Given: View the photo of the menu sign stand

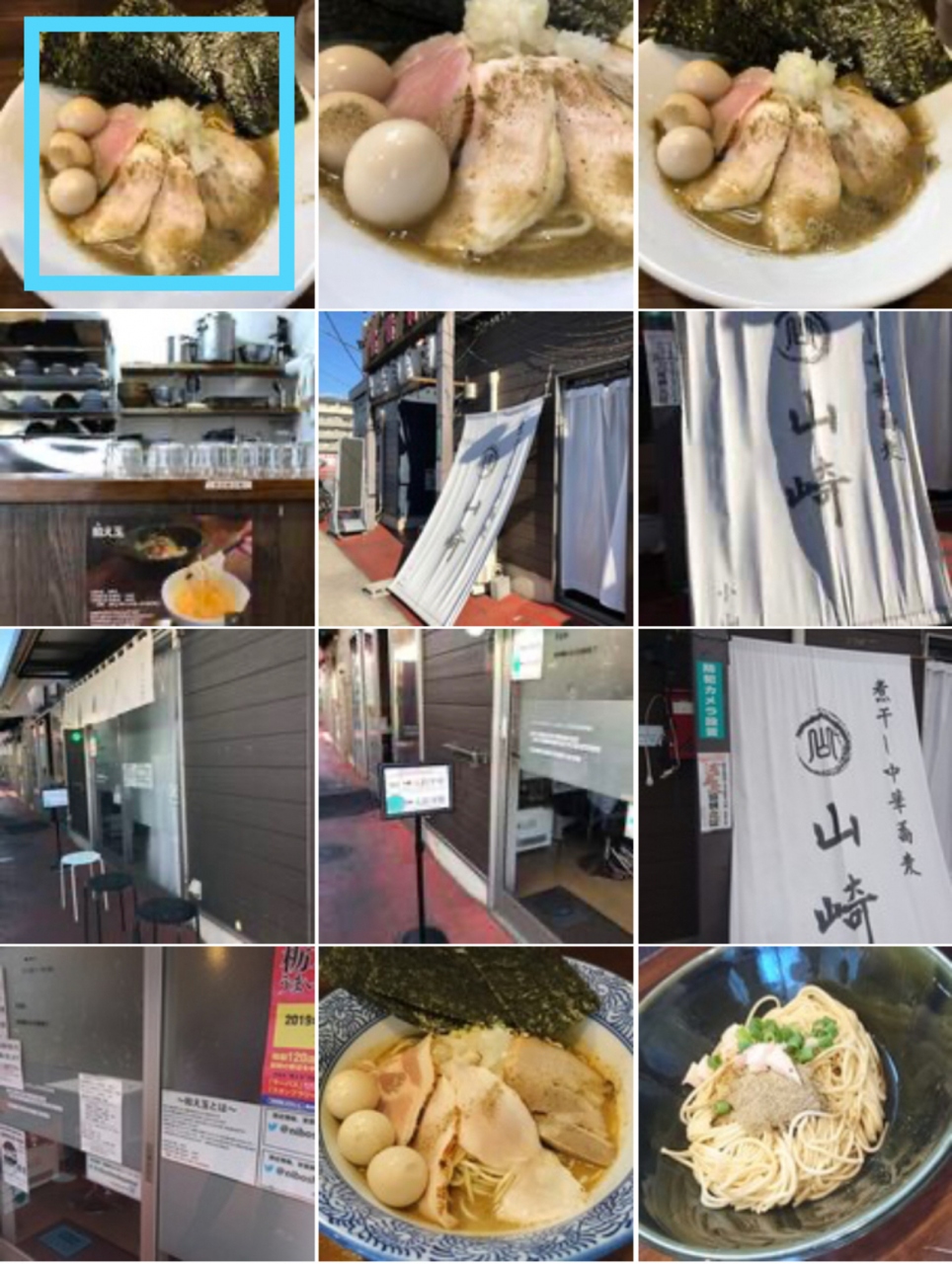Looking at the screenshot, I should 475,786.
